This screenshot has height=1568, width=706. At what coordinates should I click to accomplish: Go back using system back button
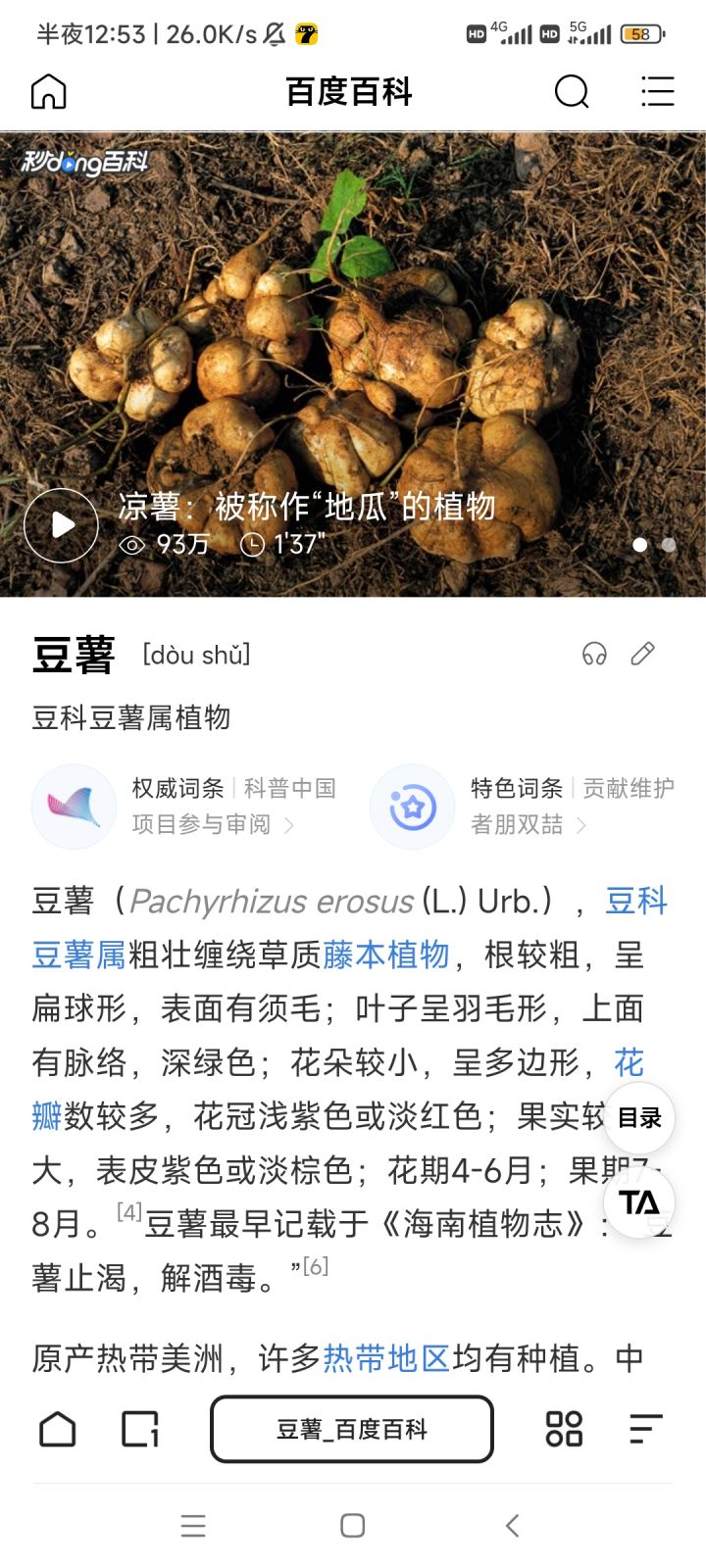[x=512, y=1525]
